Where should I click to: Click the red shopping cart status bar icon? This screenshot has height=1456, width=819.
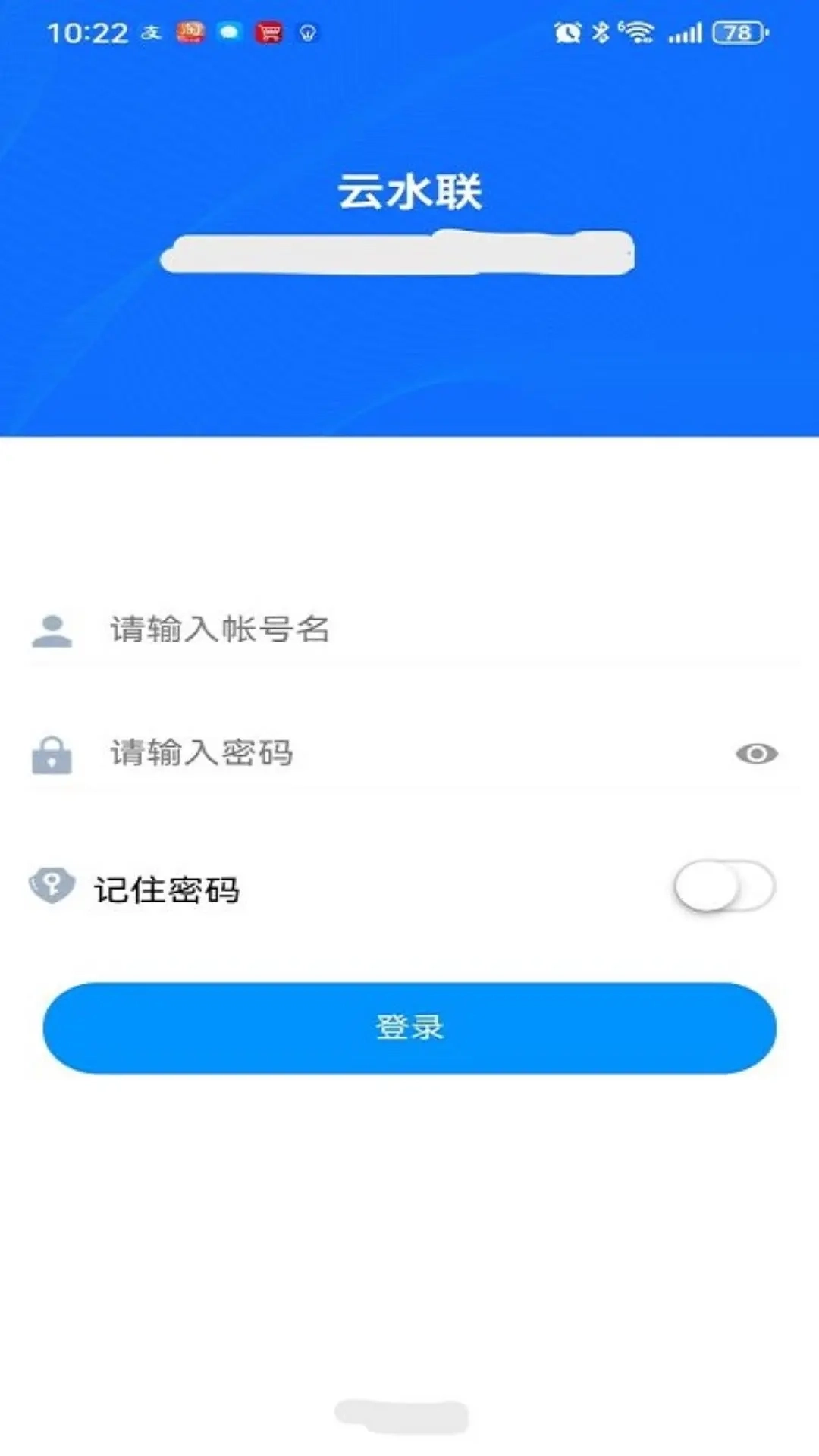coord(268,33)
